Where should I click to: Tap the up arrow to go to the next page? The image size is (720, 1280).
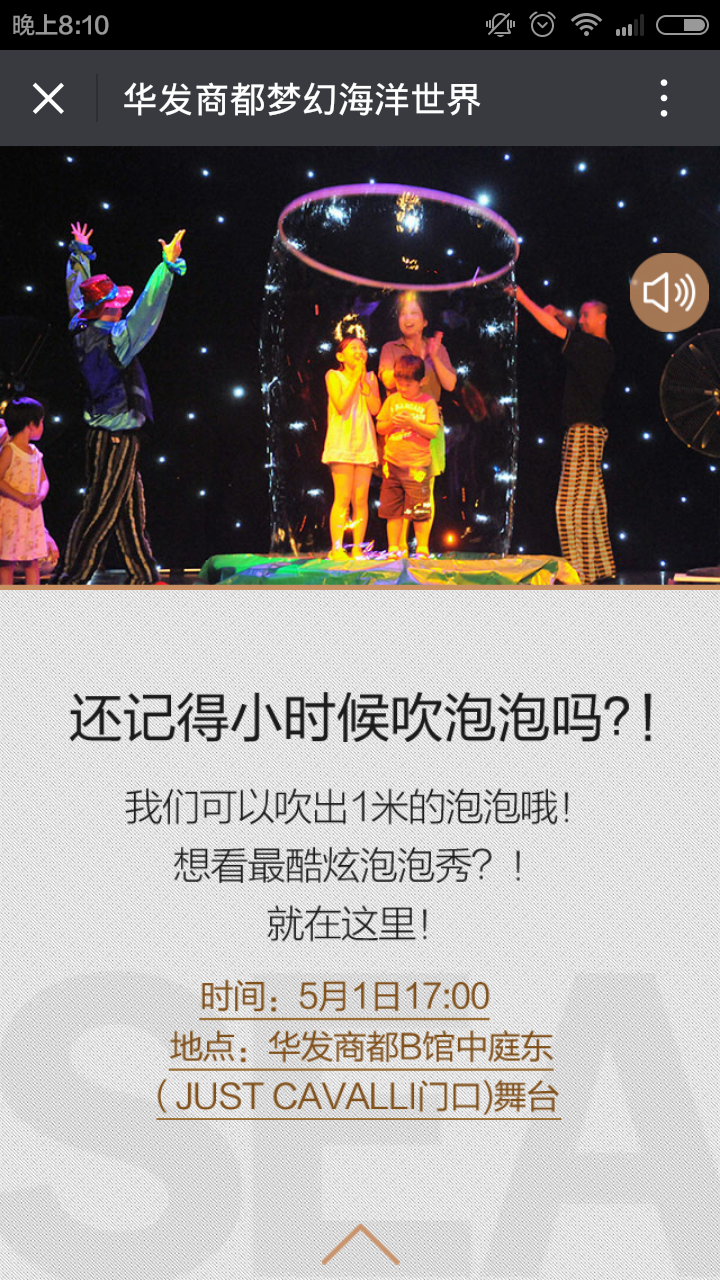click(x=360, y=1245)
